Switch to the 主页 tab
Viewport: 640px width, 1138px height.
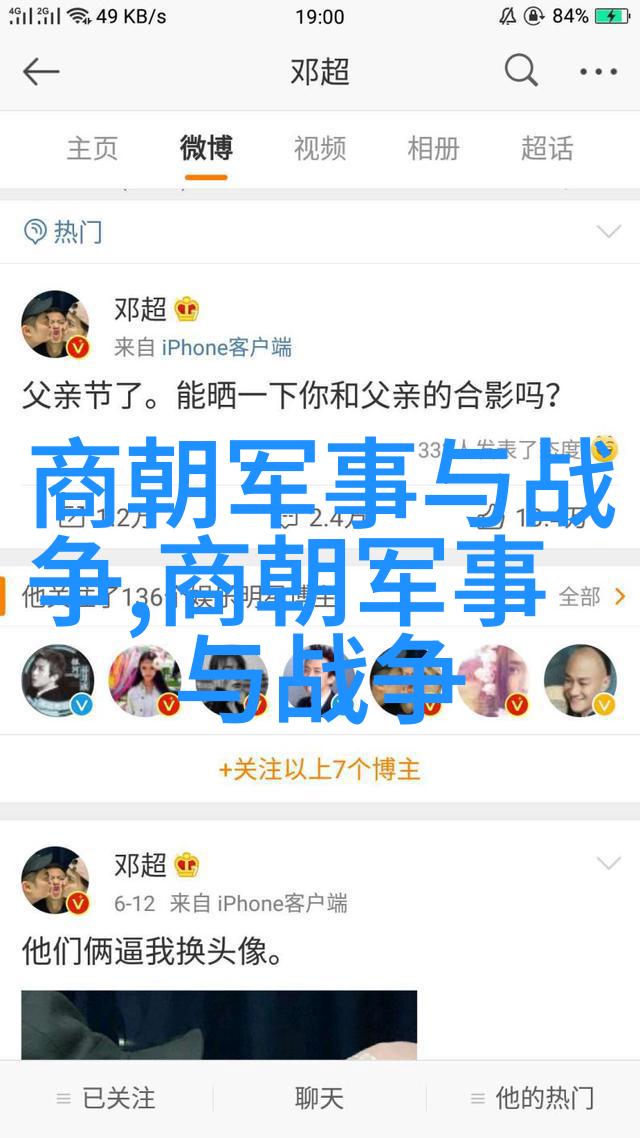click(x=92, y=148)
